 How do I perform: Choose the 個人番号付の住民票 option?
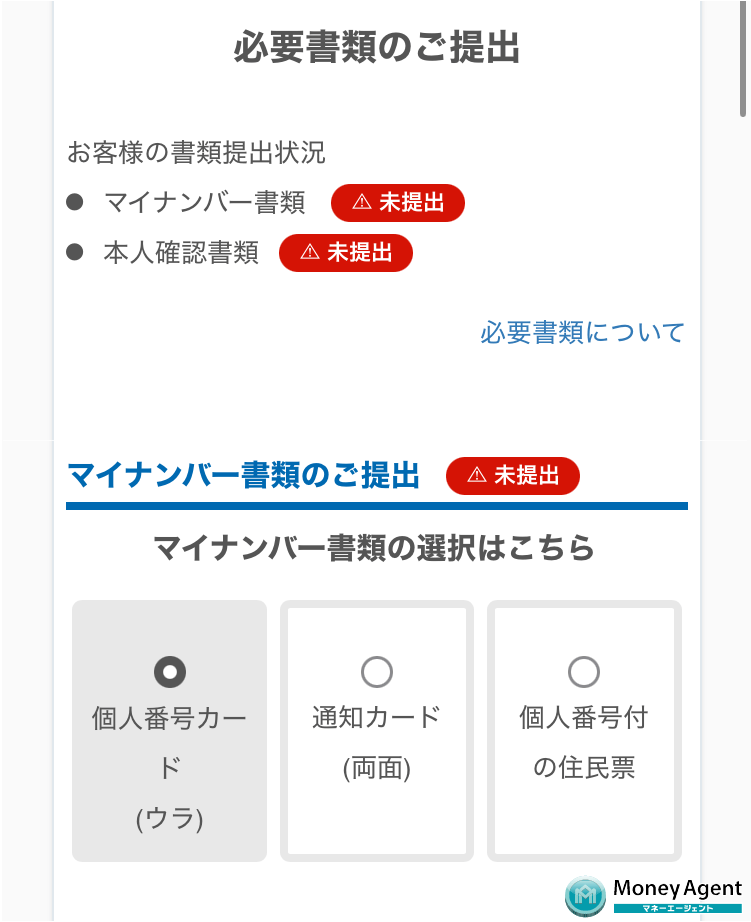click(584, 672)
